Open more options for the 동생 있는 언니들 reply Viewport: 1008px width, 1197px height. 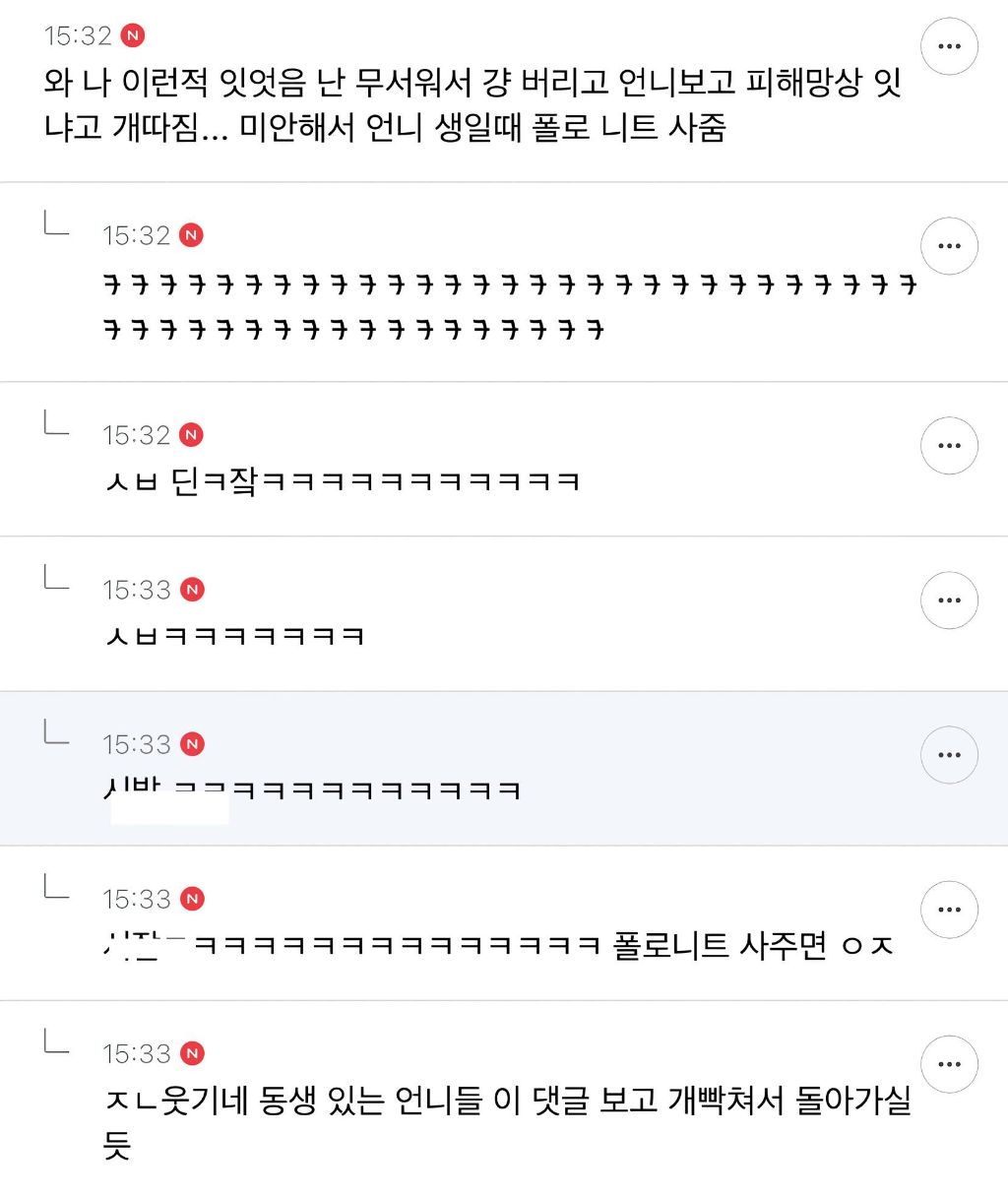(949, 1064)
